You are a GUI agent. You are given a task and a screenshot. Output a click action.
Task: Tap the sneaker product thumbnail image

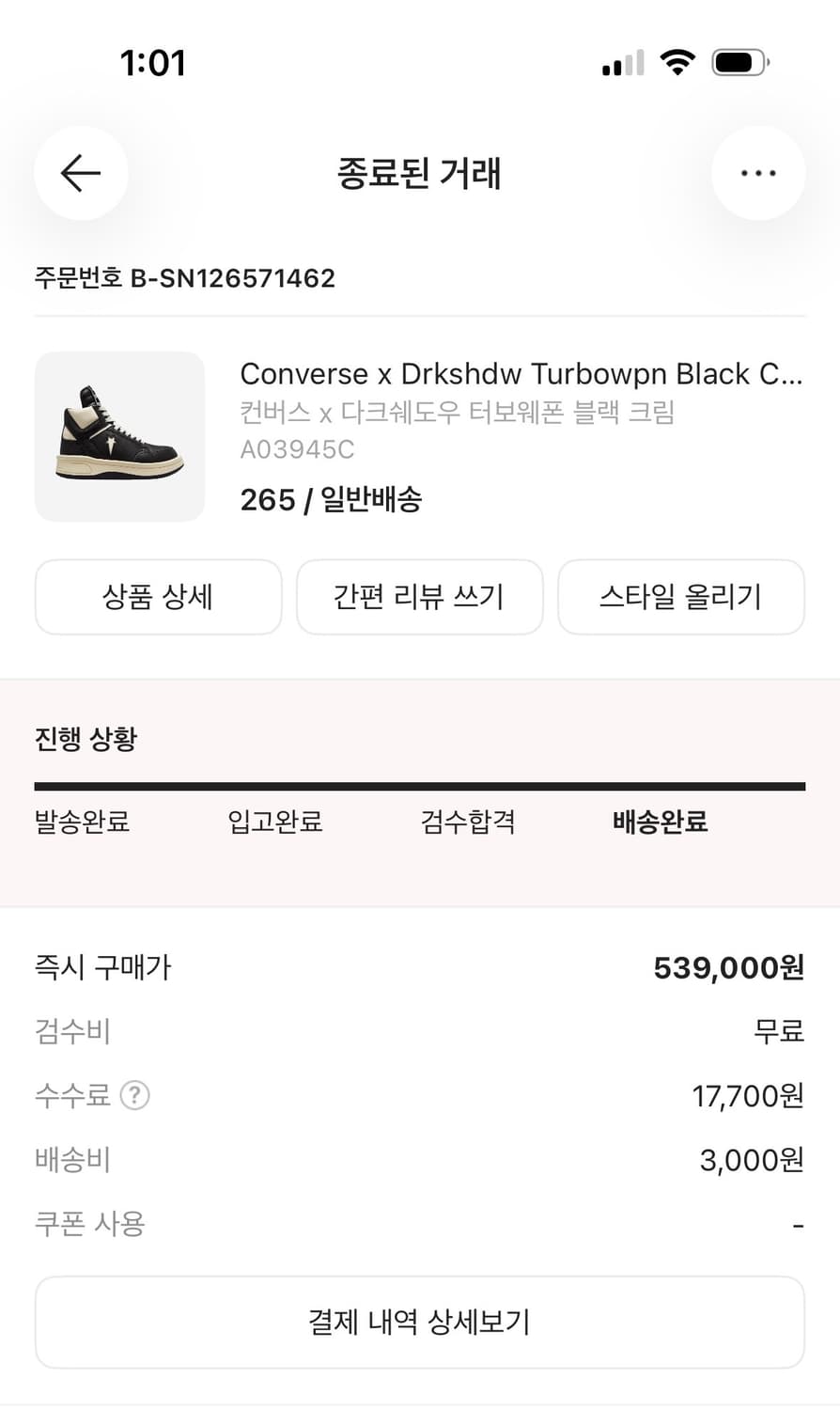[x=119, y=435]
